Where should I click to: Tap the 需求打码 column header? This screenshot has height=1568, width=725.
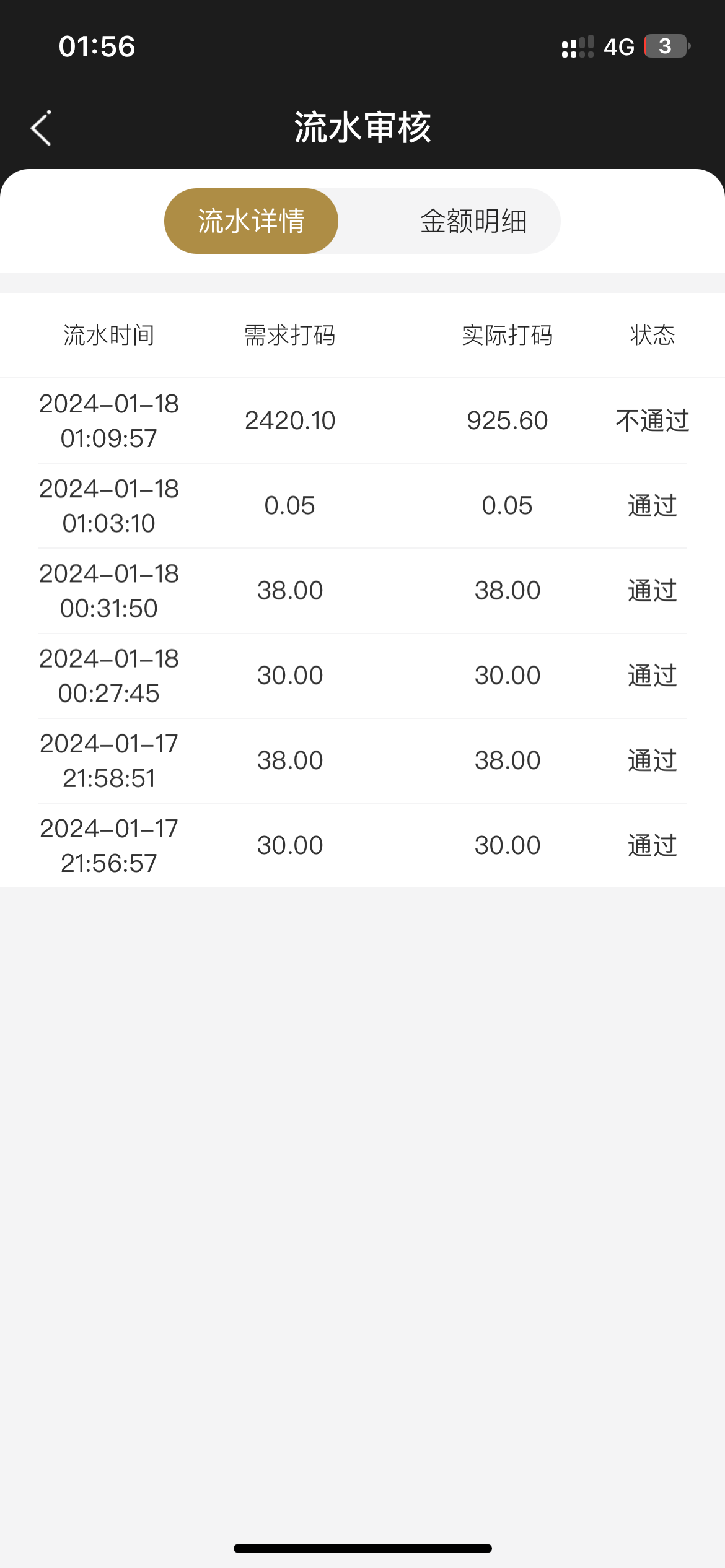tap(290, 335)
